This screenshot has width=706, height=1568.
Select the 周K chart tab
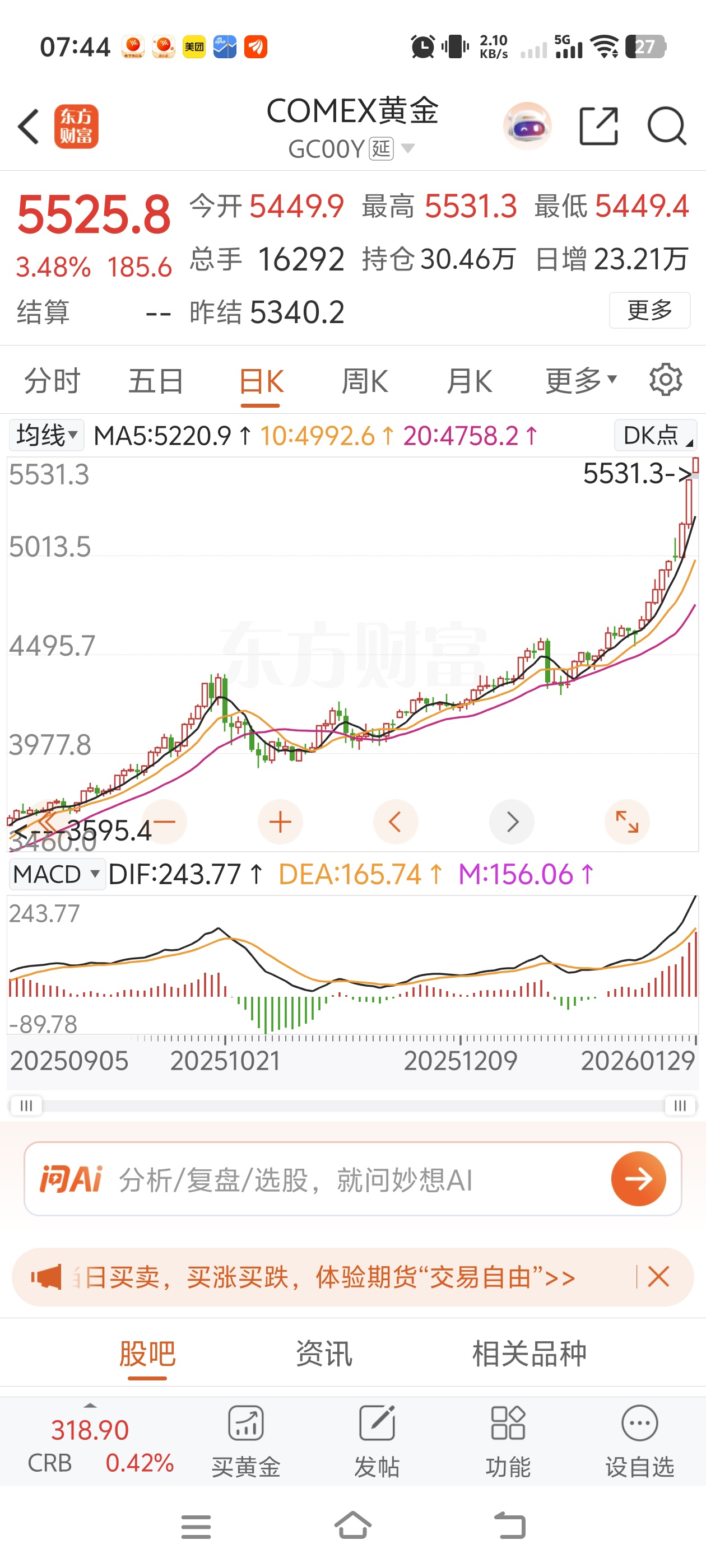coord(364,382)
